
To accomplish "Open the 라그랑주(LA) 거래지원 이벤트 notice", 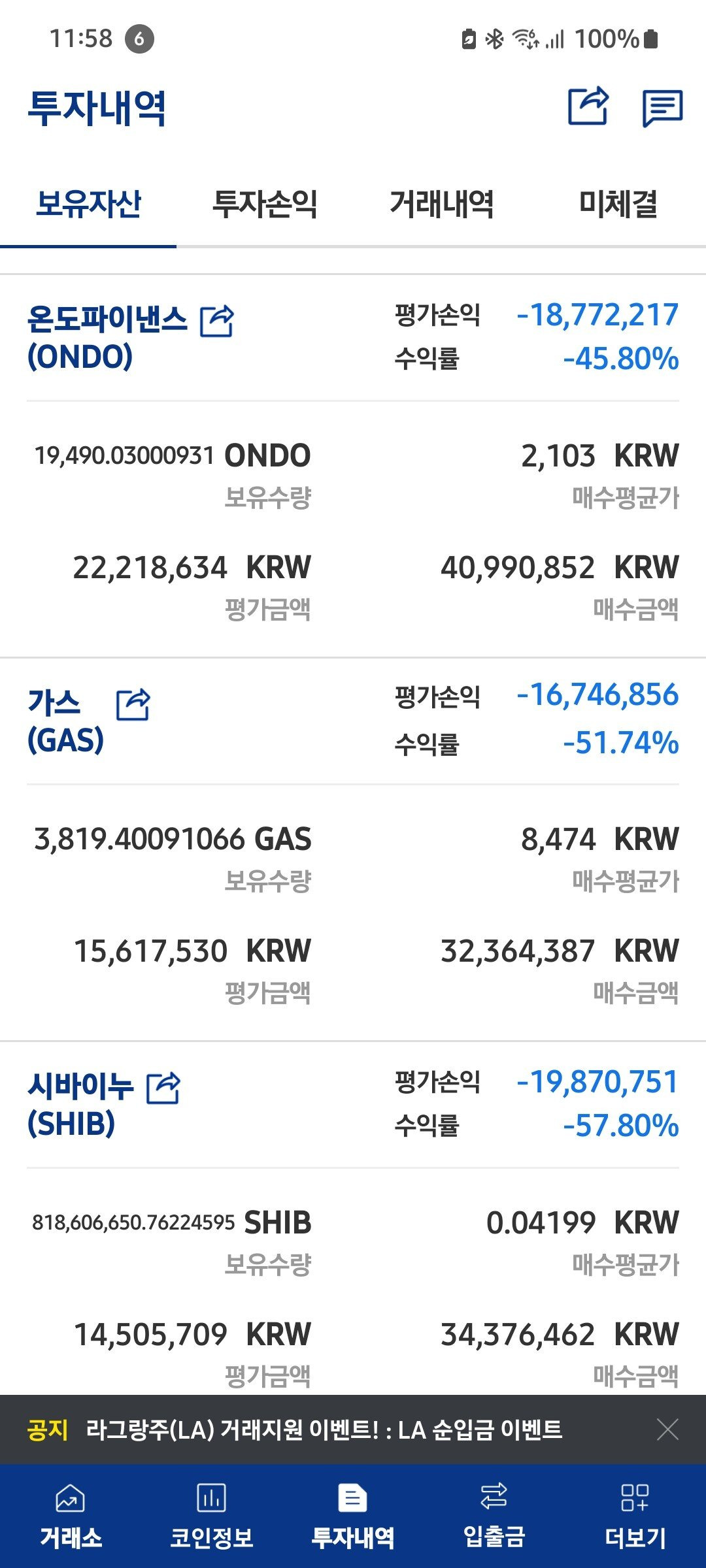I will [x=324, y=1430].
